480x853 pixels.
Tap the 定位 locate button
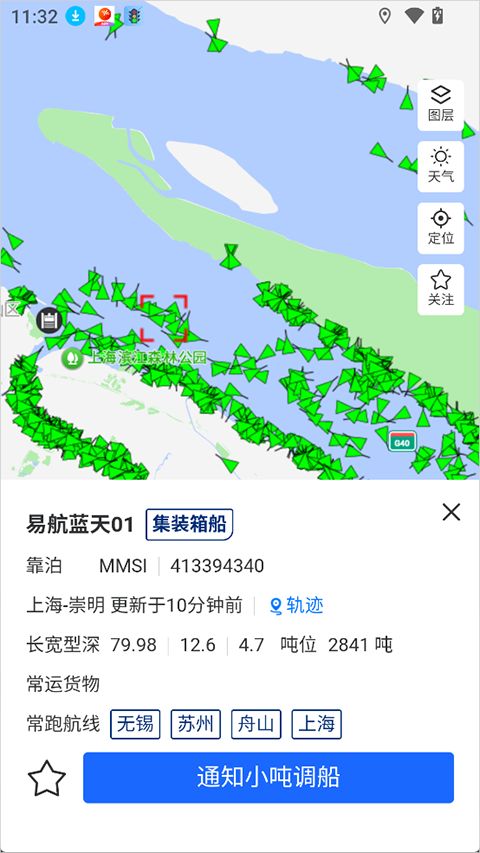point(440,228)
